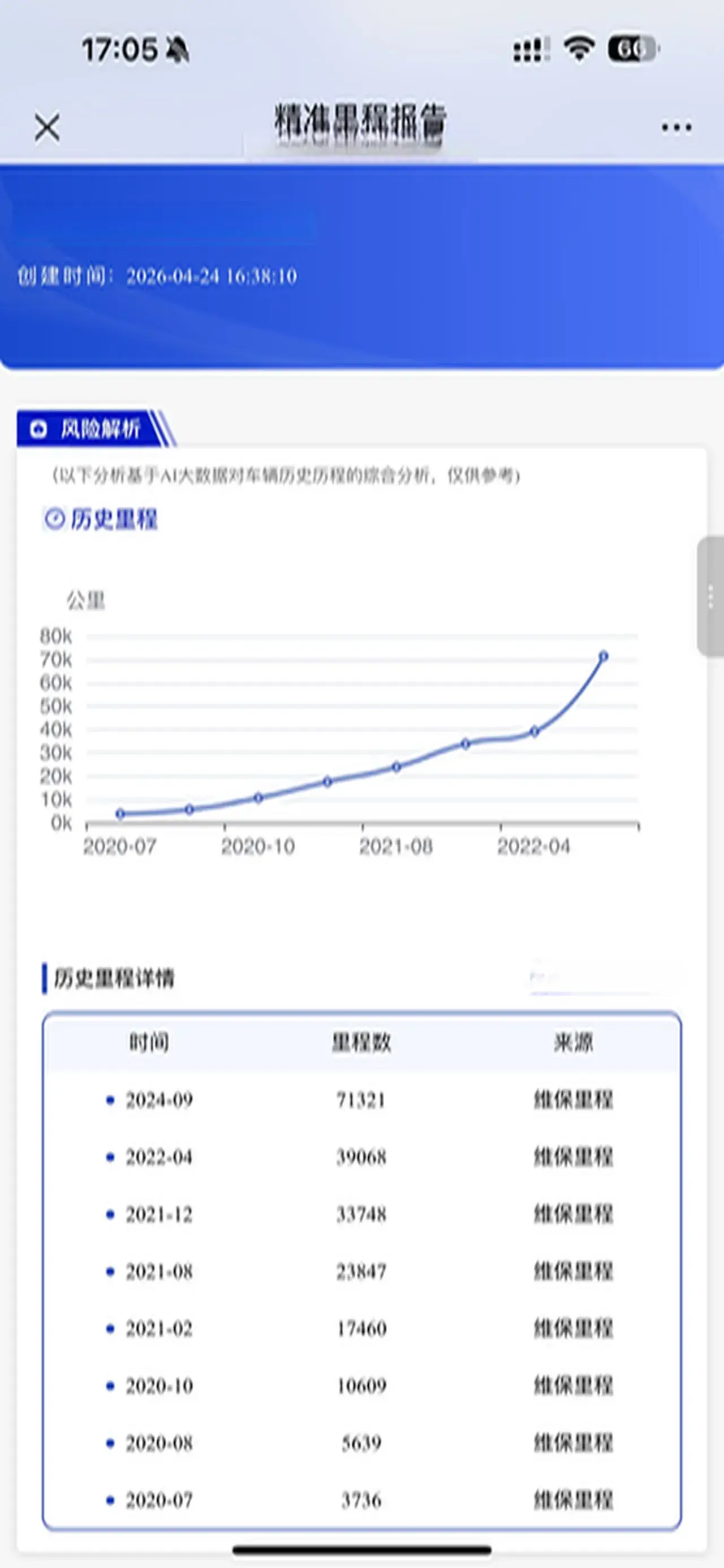
Task: Open the three-dot overflow menu
Action: (676, 127)
